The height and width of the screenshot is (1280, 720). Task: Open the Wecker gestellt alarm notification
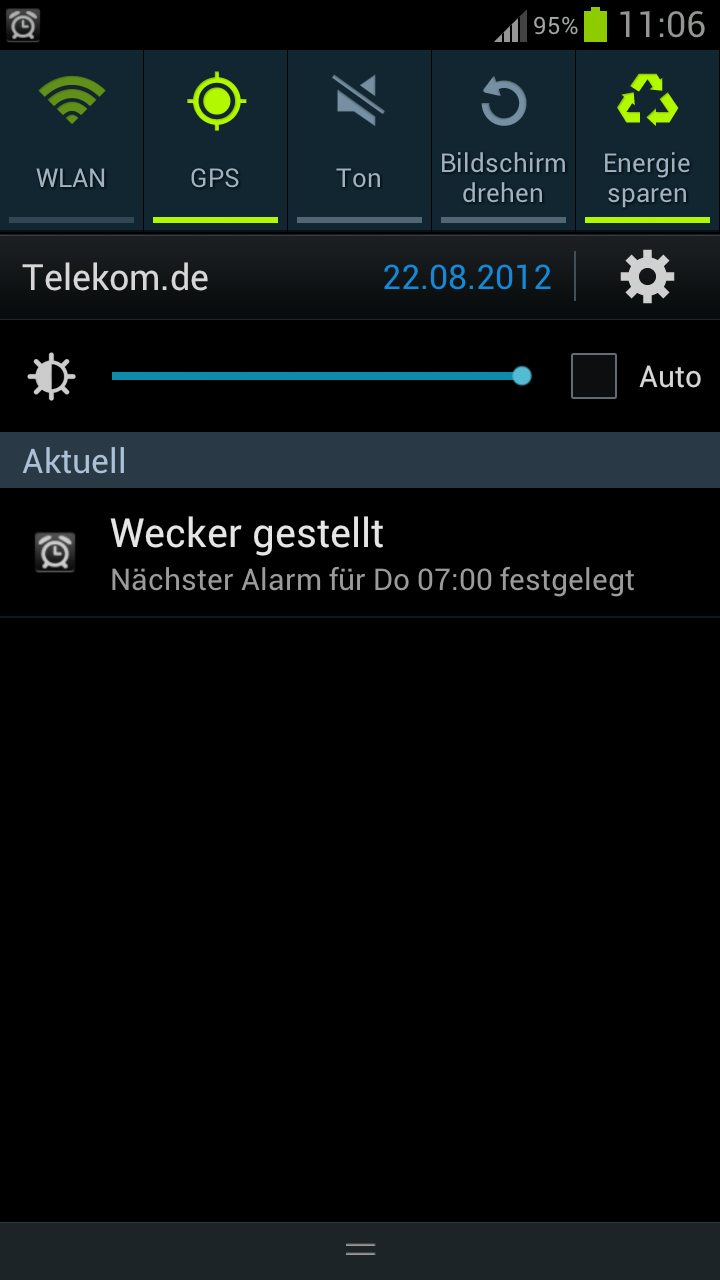coord(360,553)
